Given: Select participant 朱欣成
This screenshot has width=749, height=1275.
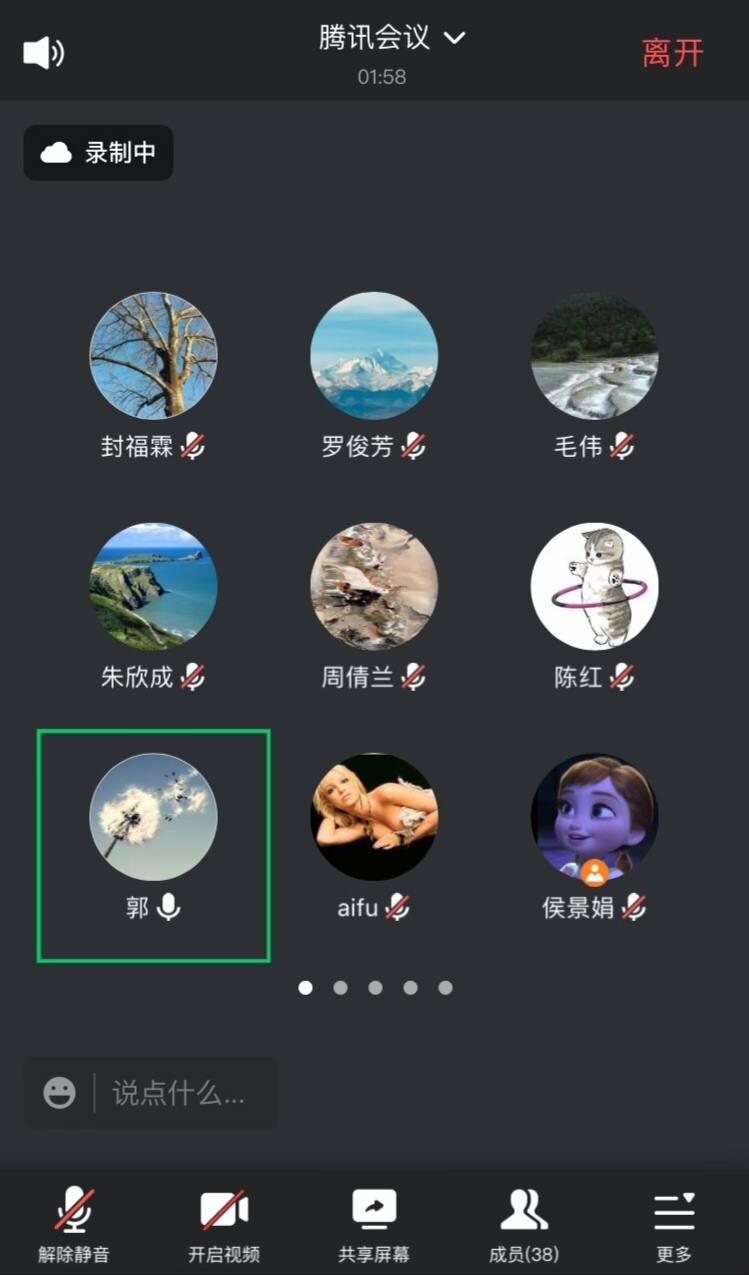Looking at the screenshot, I should pyautogui.click(x=153, y=587).
